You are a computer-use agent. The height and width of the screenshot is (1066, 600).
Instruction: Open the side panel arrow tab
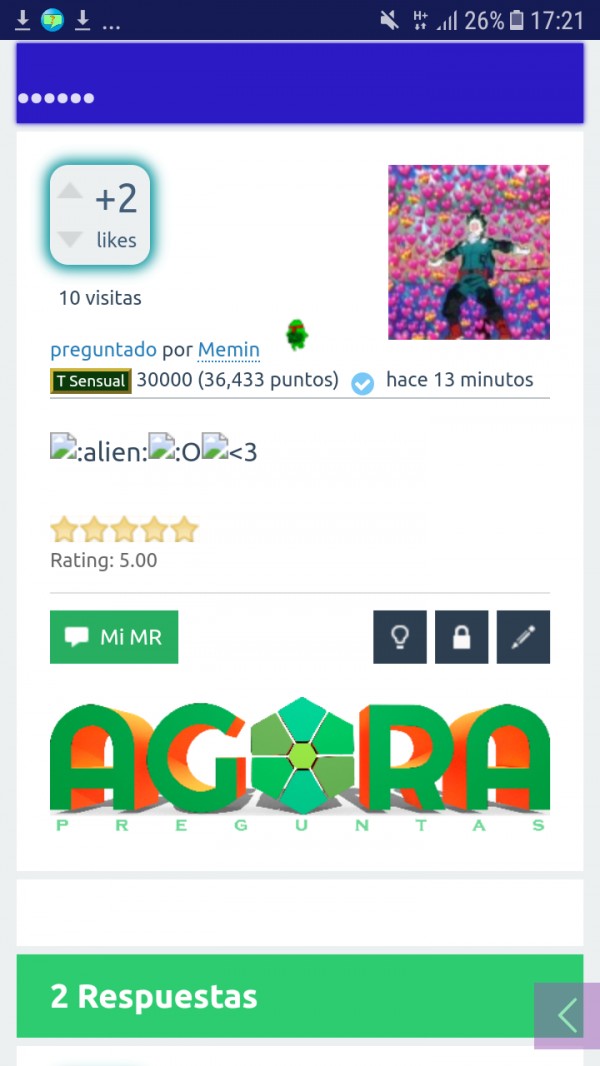[x=567, y=1015]
